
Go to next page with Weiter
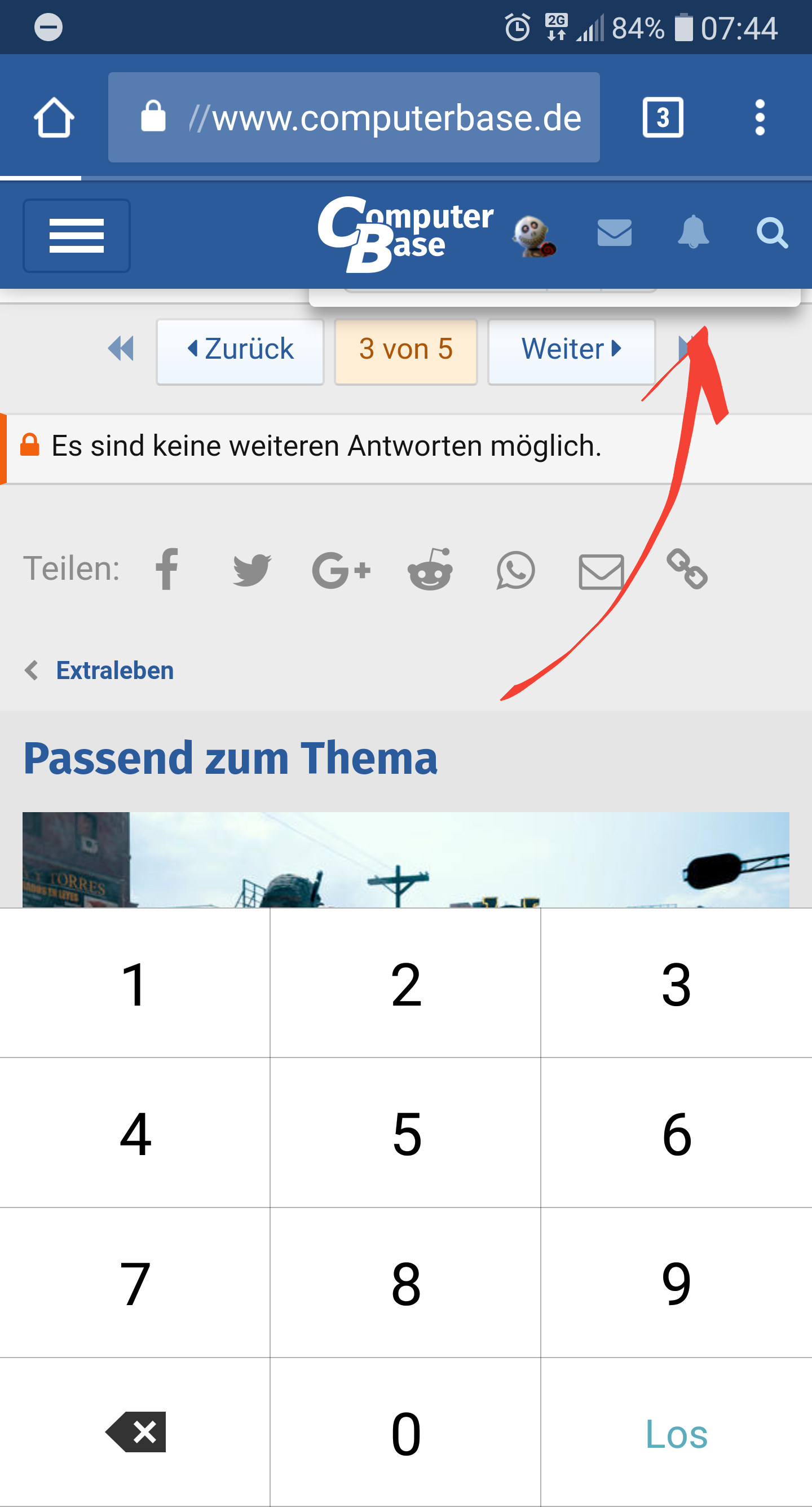tap(571, 350)
